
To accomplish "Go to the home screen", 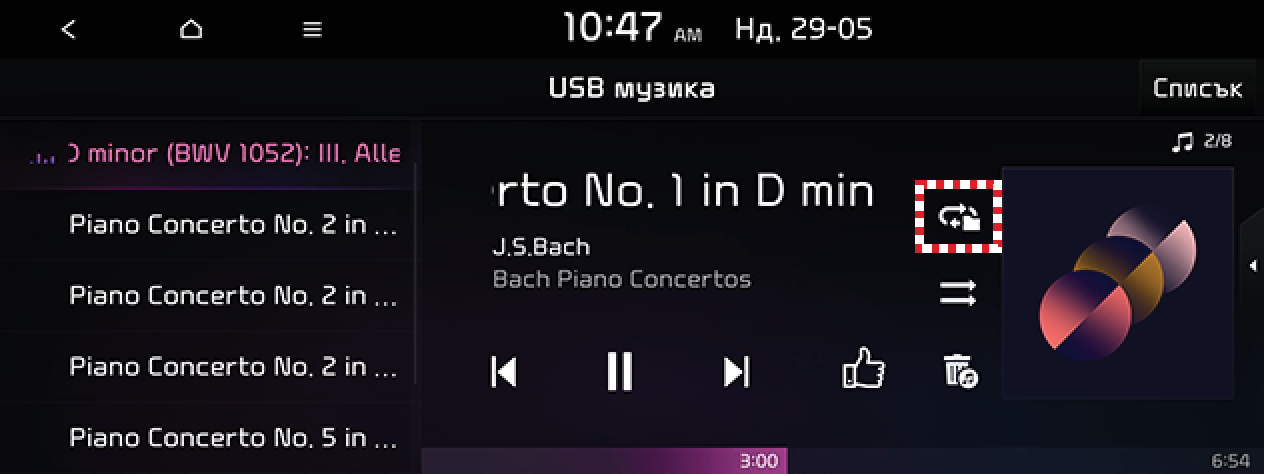I will tap(190, 30).
